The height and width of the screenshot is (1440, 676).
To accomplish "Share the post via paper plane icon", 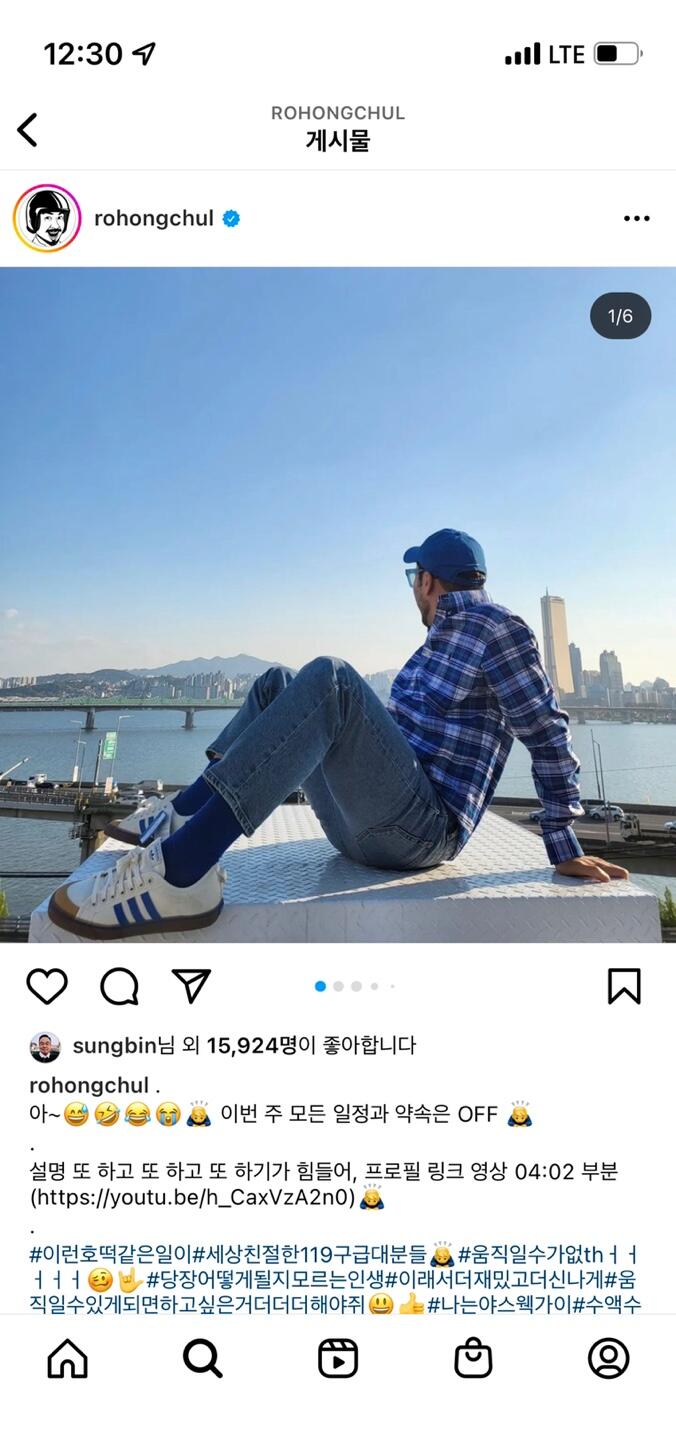I will pyautogui.click(x=191, y=986).
